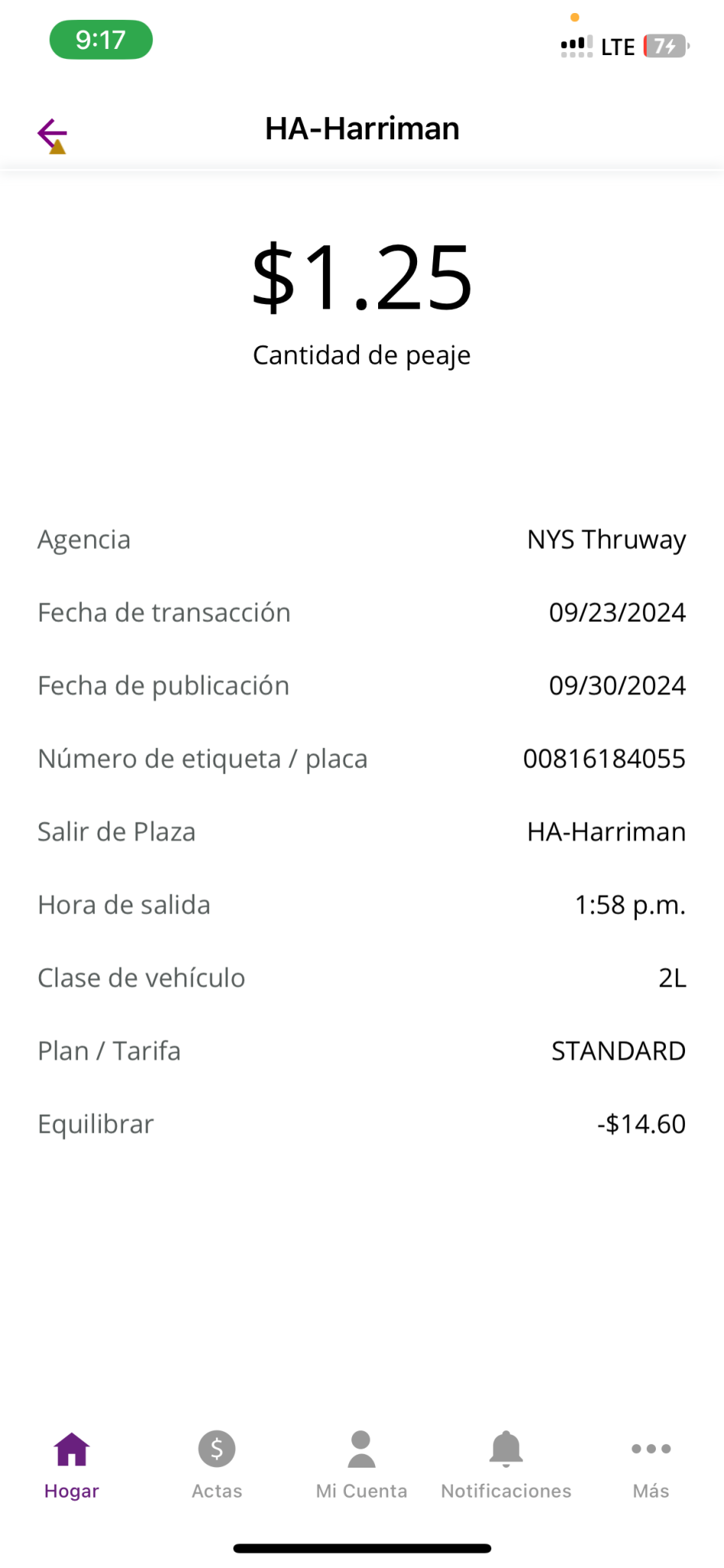This screenshot has width=724, height=1568.
Task: Select the Mi Cuenta tab
Action: [361, 1465]
